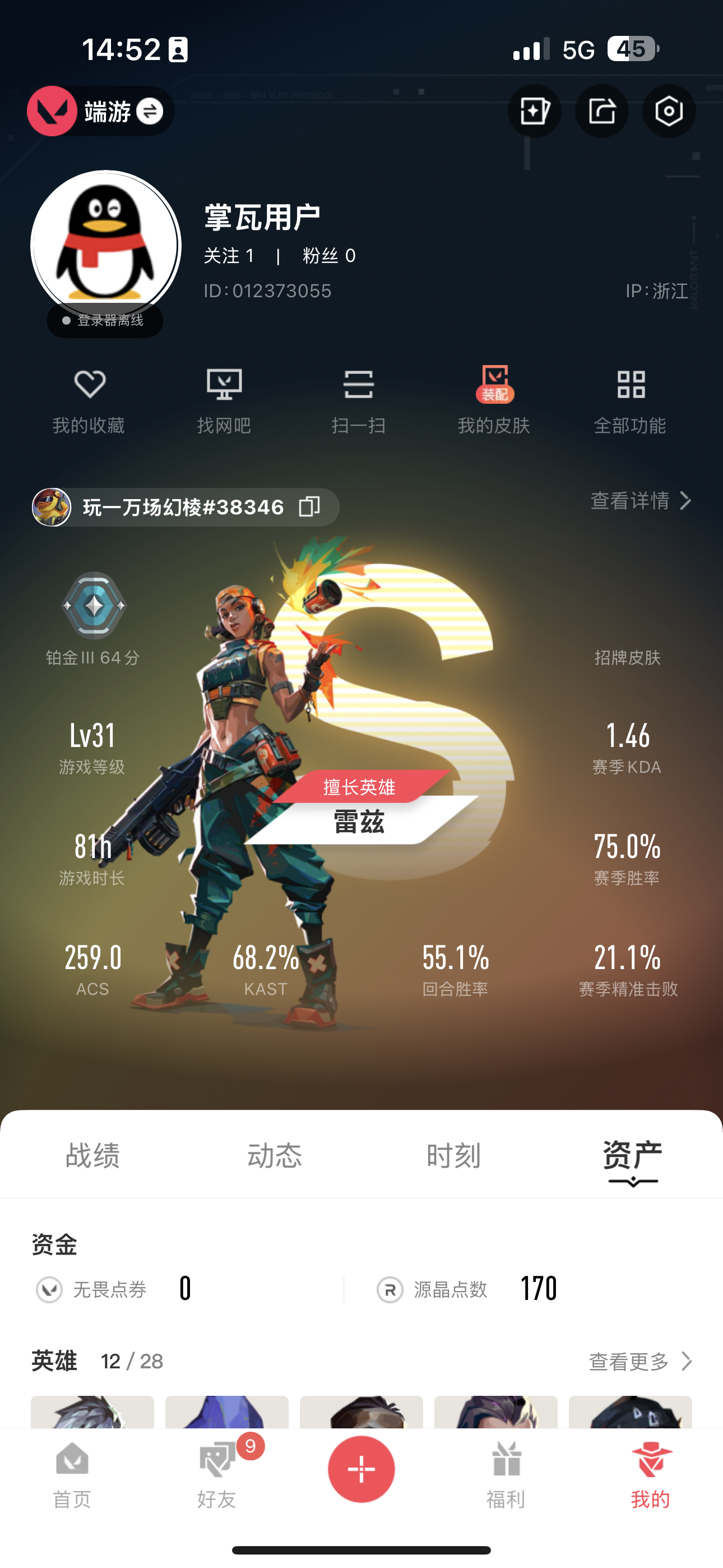723x1568 pixels.
Task: Open 查看详情 details link
Action: coord(641,501)
